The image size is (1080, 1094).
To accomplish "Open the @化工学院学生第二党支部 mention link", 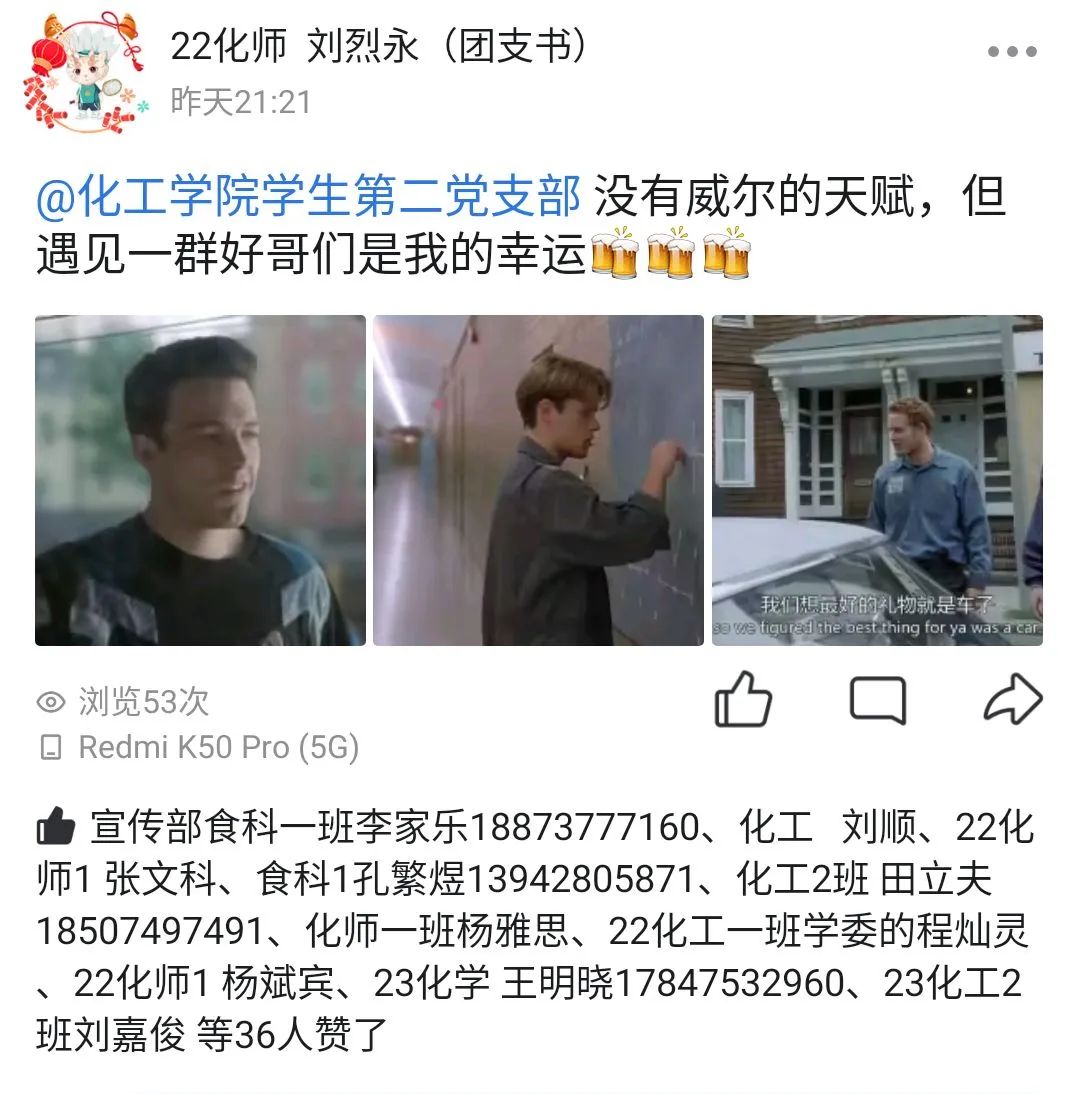I will [308, 197].
